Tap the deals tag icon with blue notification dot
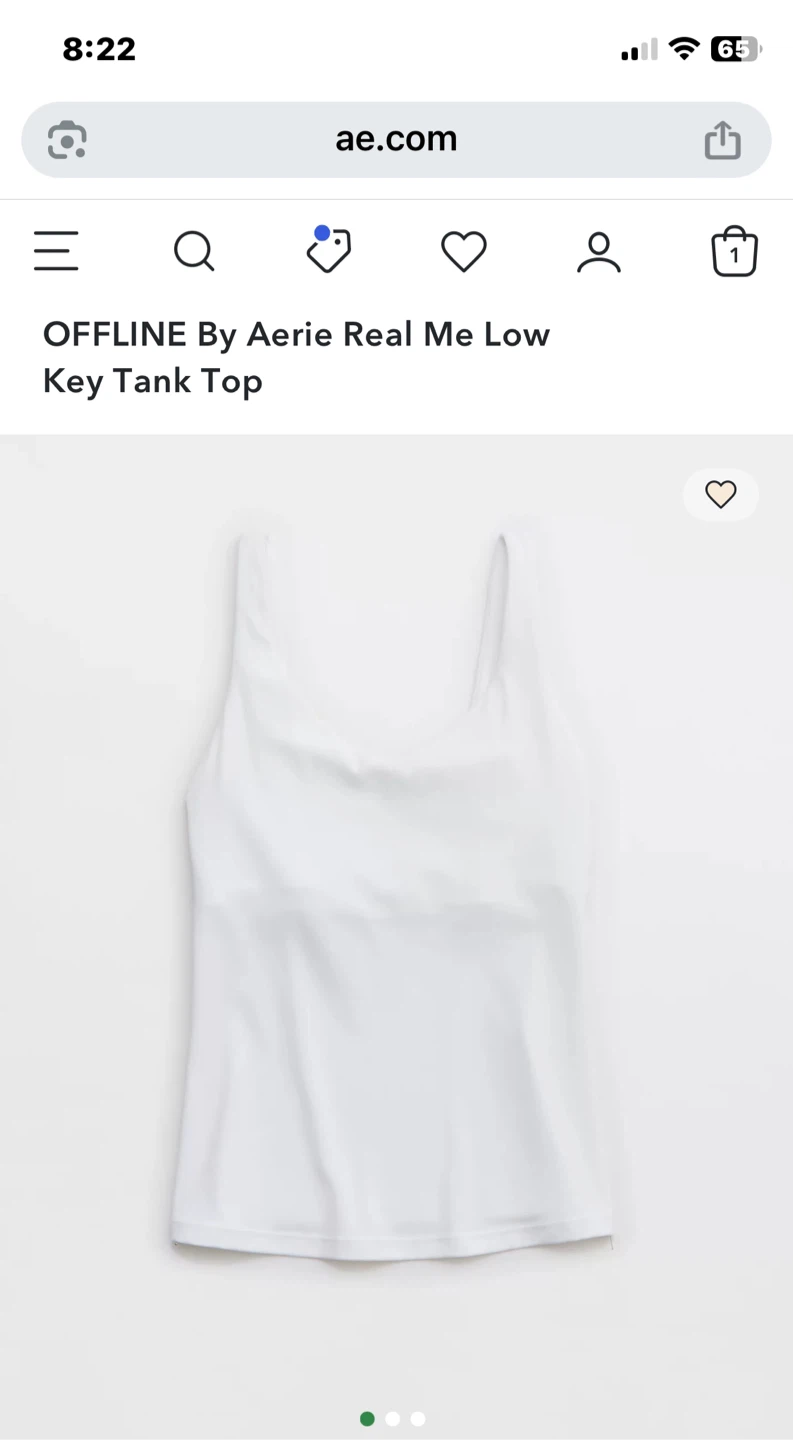Image resolution: width=793 pixels, height=1440 pixels. tap(329, 252)
